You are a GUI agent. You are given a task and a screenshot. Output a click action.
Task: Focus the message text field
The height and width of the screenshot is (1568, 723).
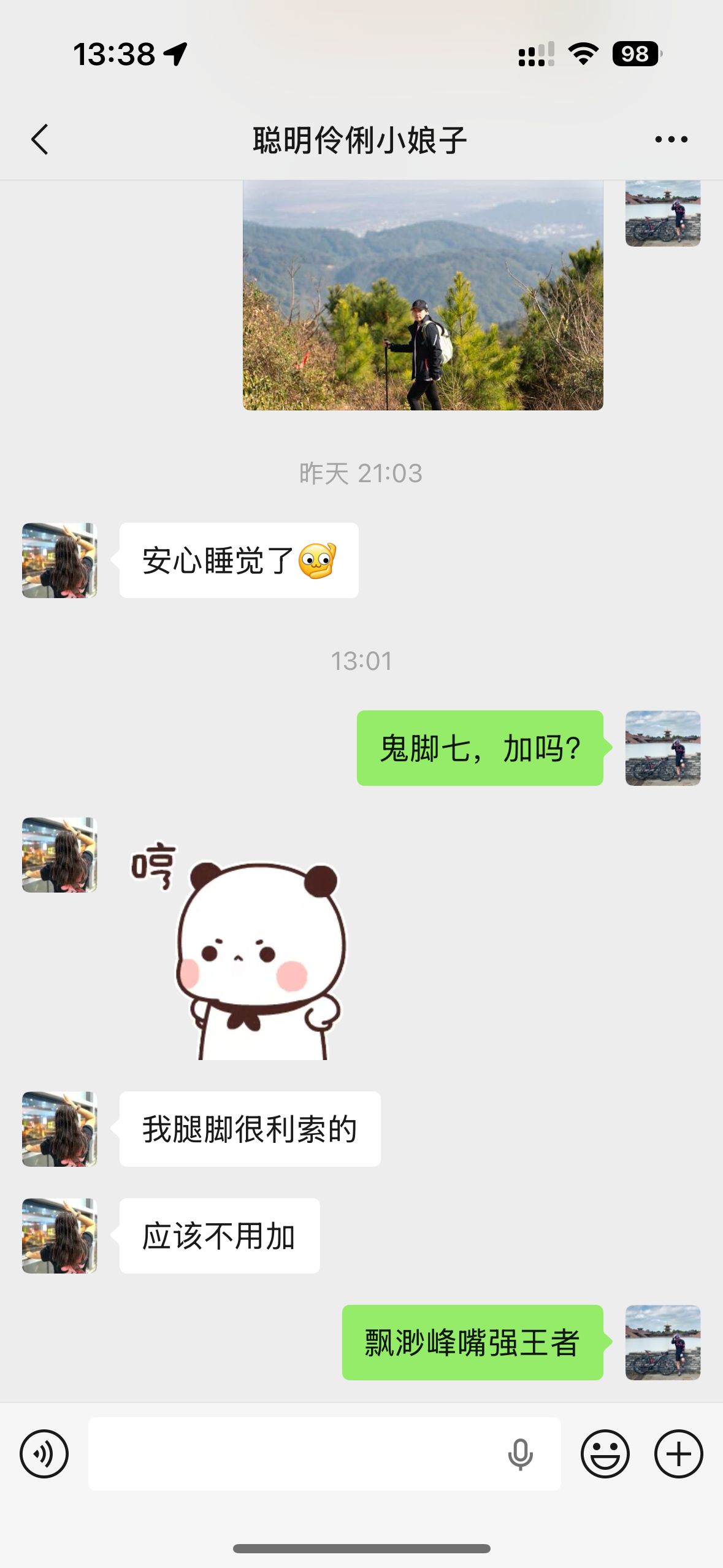click(294, 1453)
